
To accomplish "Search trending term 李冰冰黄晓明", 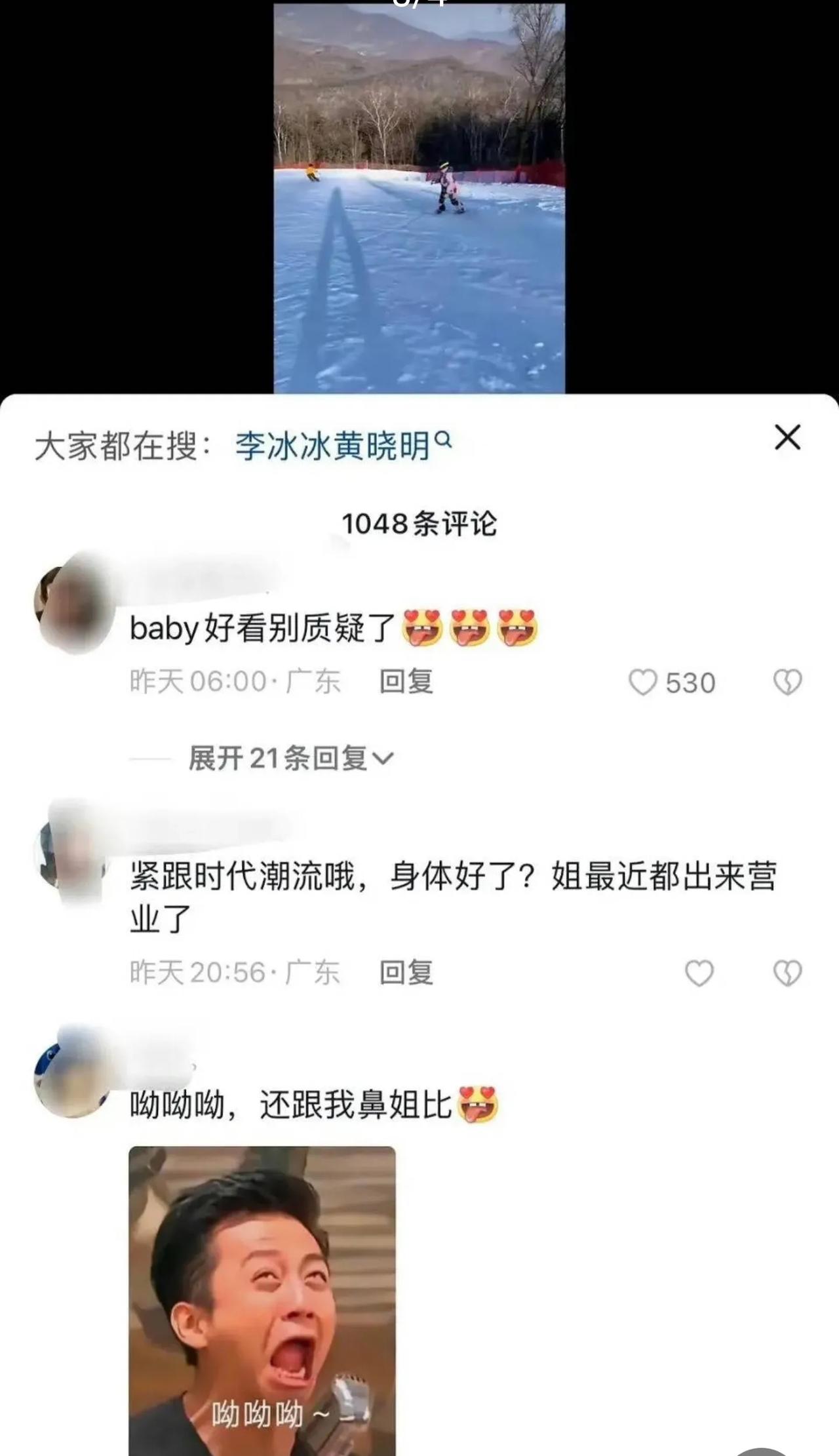I will click(x=342, y=446).
